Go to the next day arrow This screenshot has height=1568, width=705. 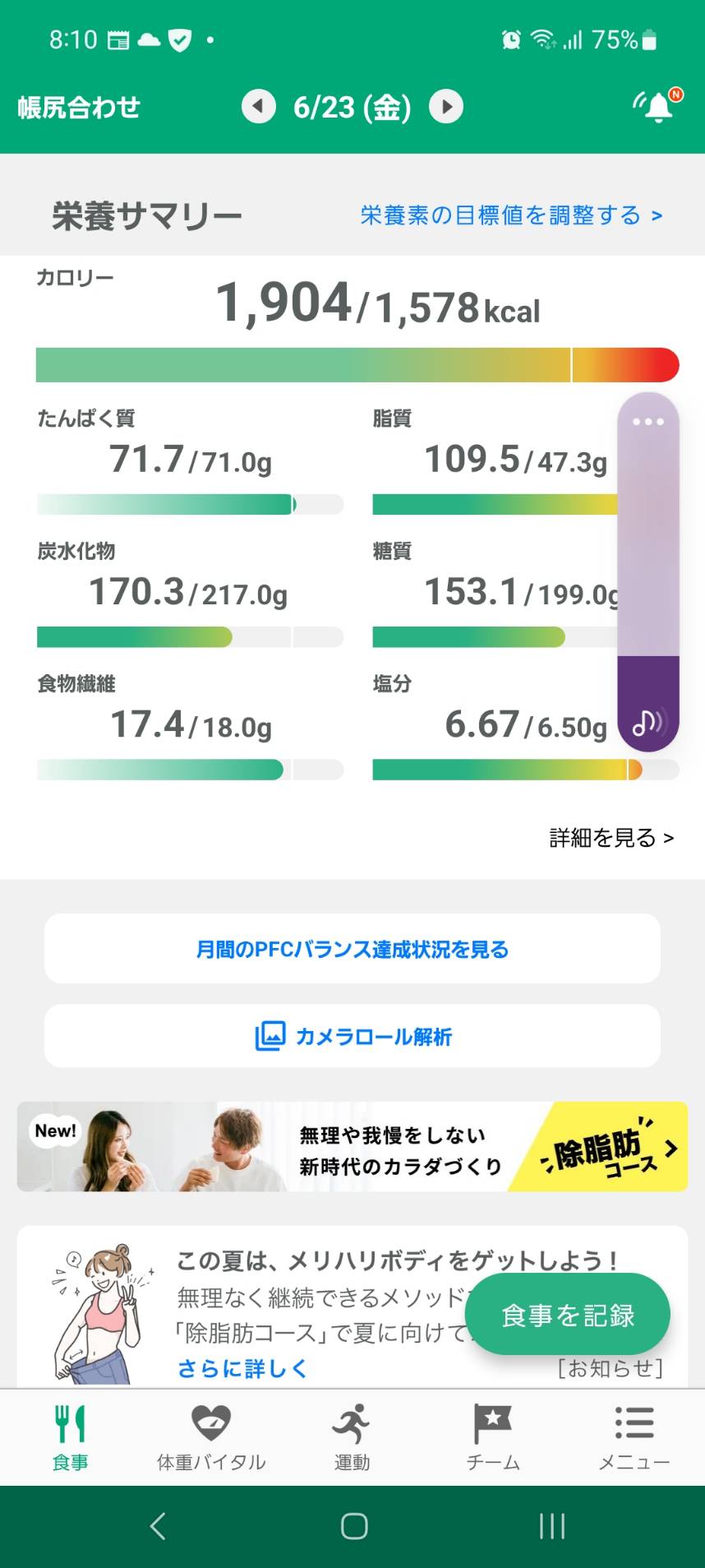point(446,106)
